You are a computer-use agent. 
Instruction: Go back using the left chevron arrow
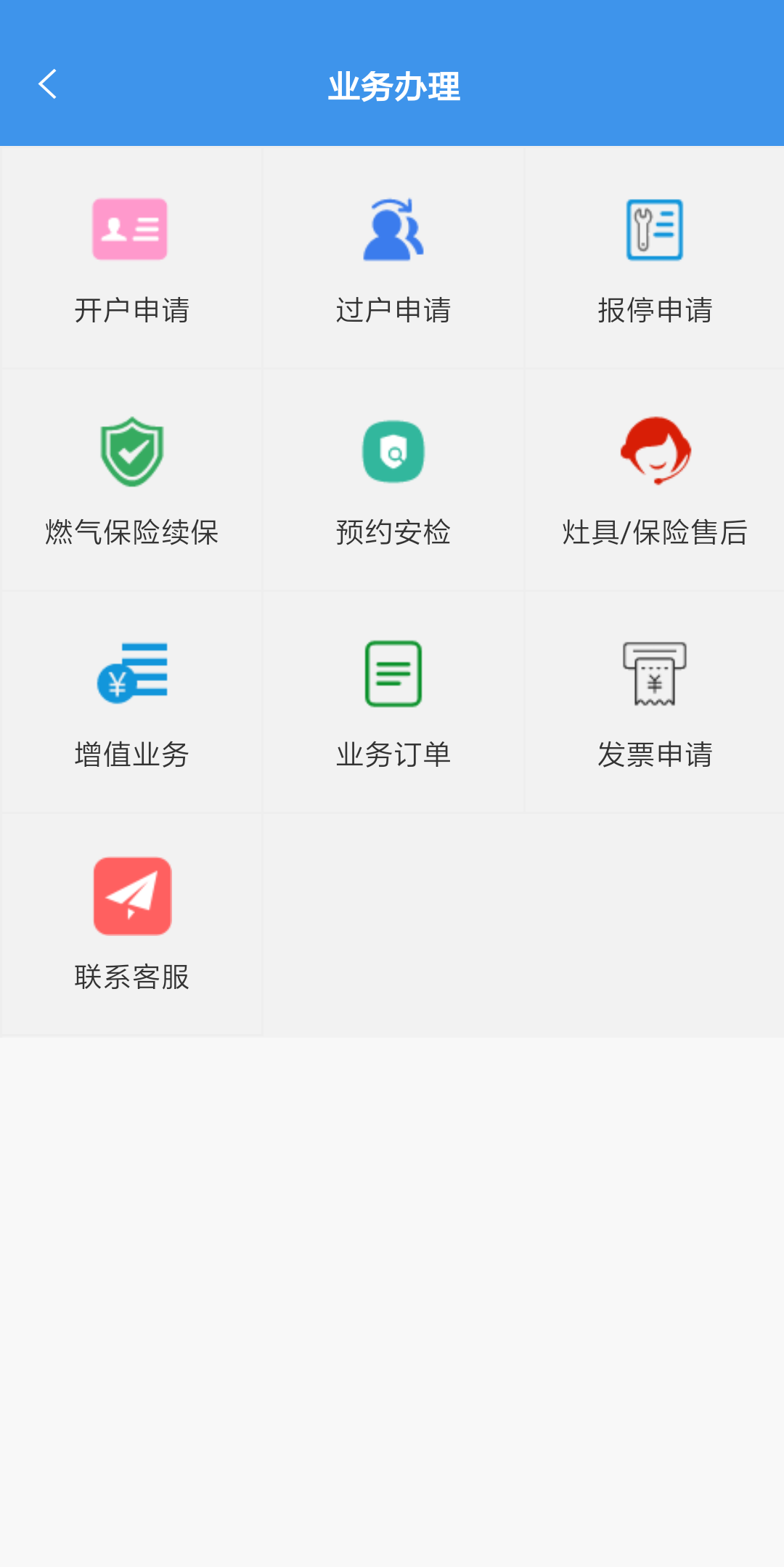[48, 84]
